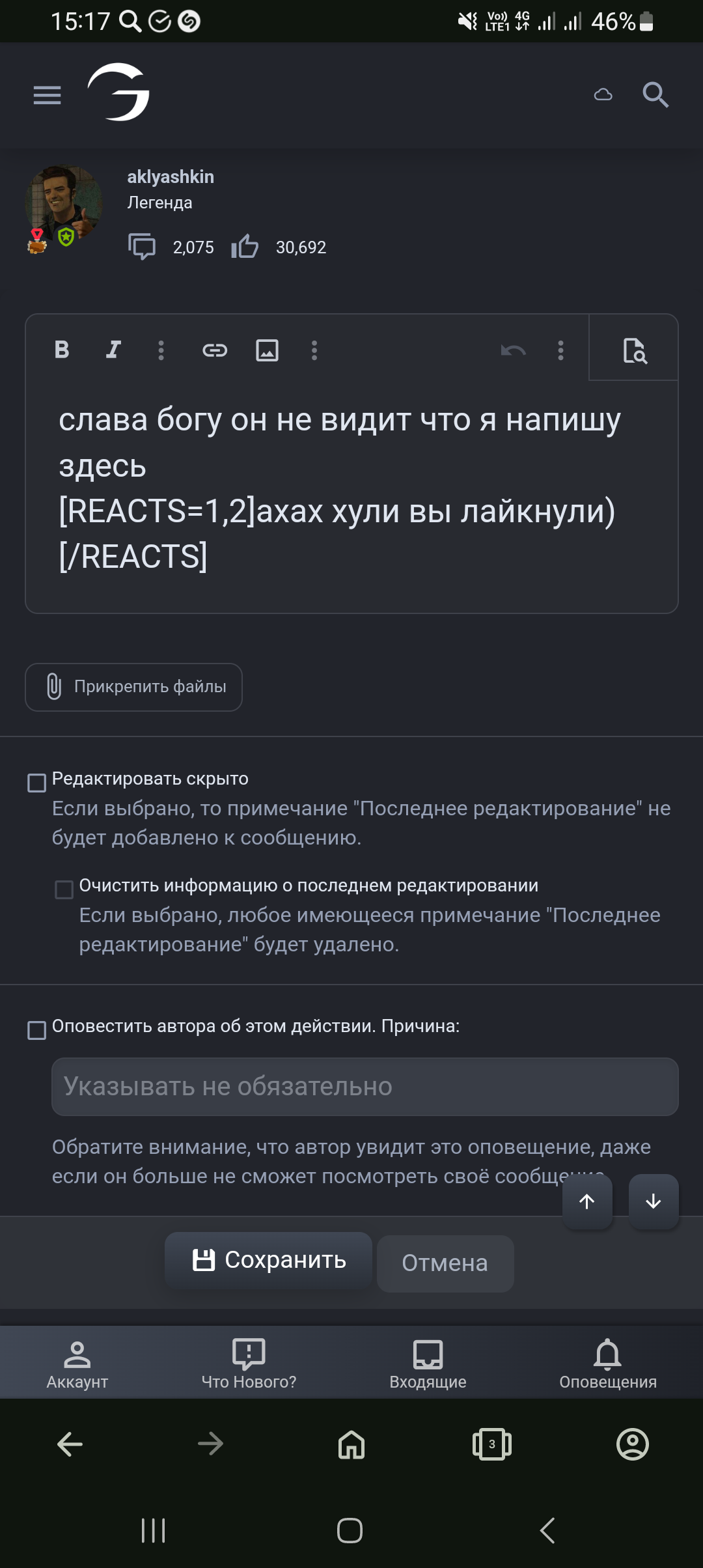Insert a link from the toolbar

[214, 350]
